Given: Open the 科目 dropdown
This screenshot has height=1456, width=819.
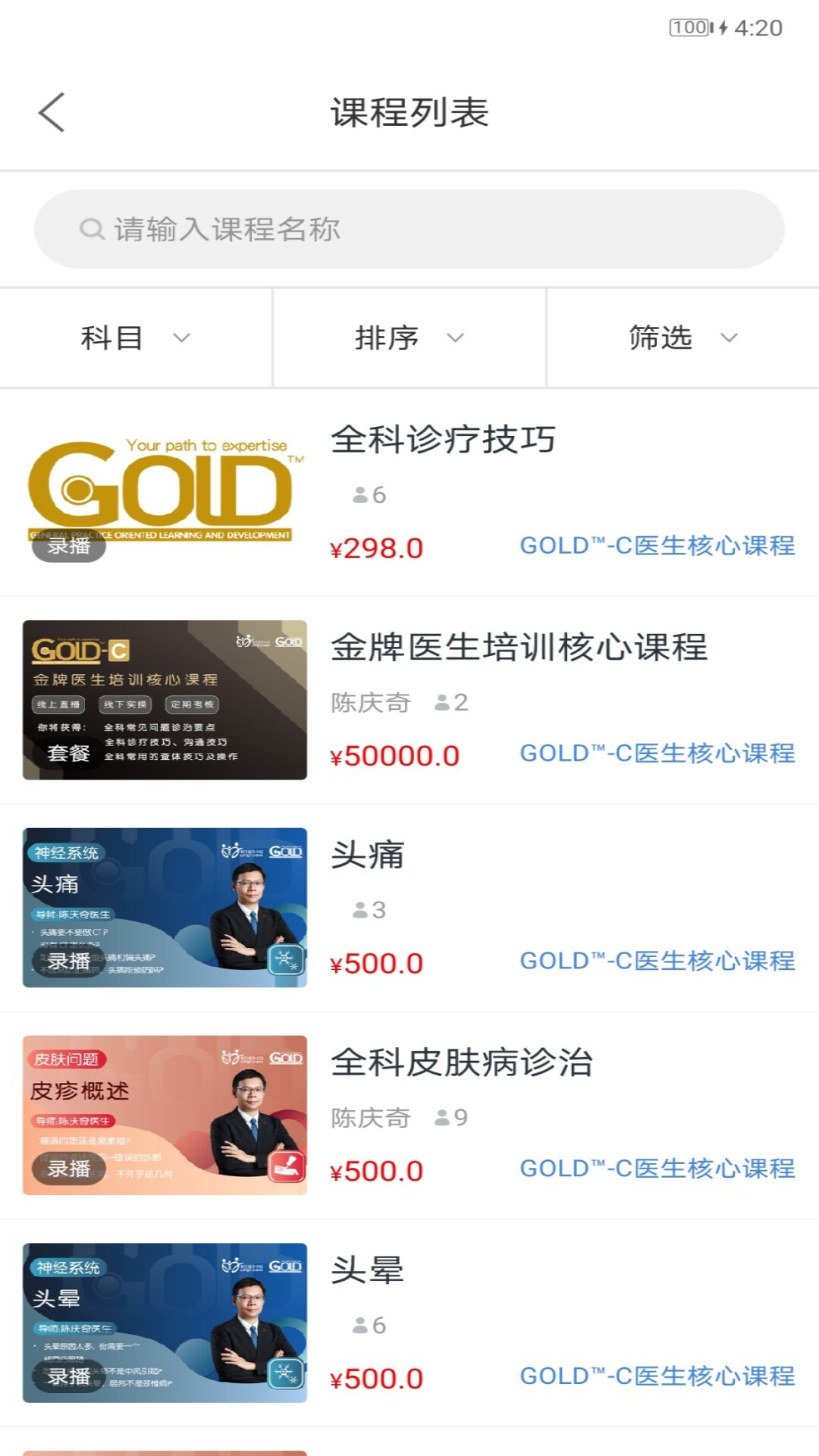Looking at the screenshot, I should pyautogui.click(x=133, y=338).
